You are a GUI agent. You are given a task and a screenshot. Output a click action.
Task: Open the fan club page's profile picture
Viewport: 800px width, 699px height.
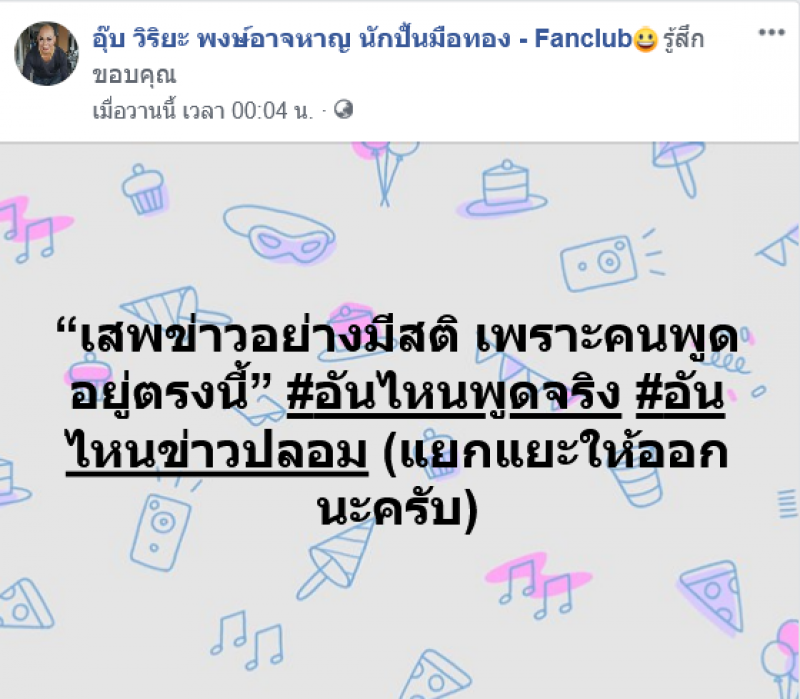[x=46, y=54]
